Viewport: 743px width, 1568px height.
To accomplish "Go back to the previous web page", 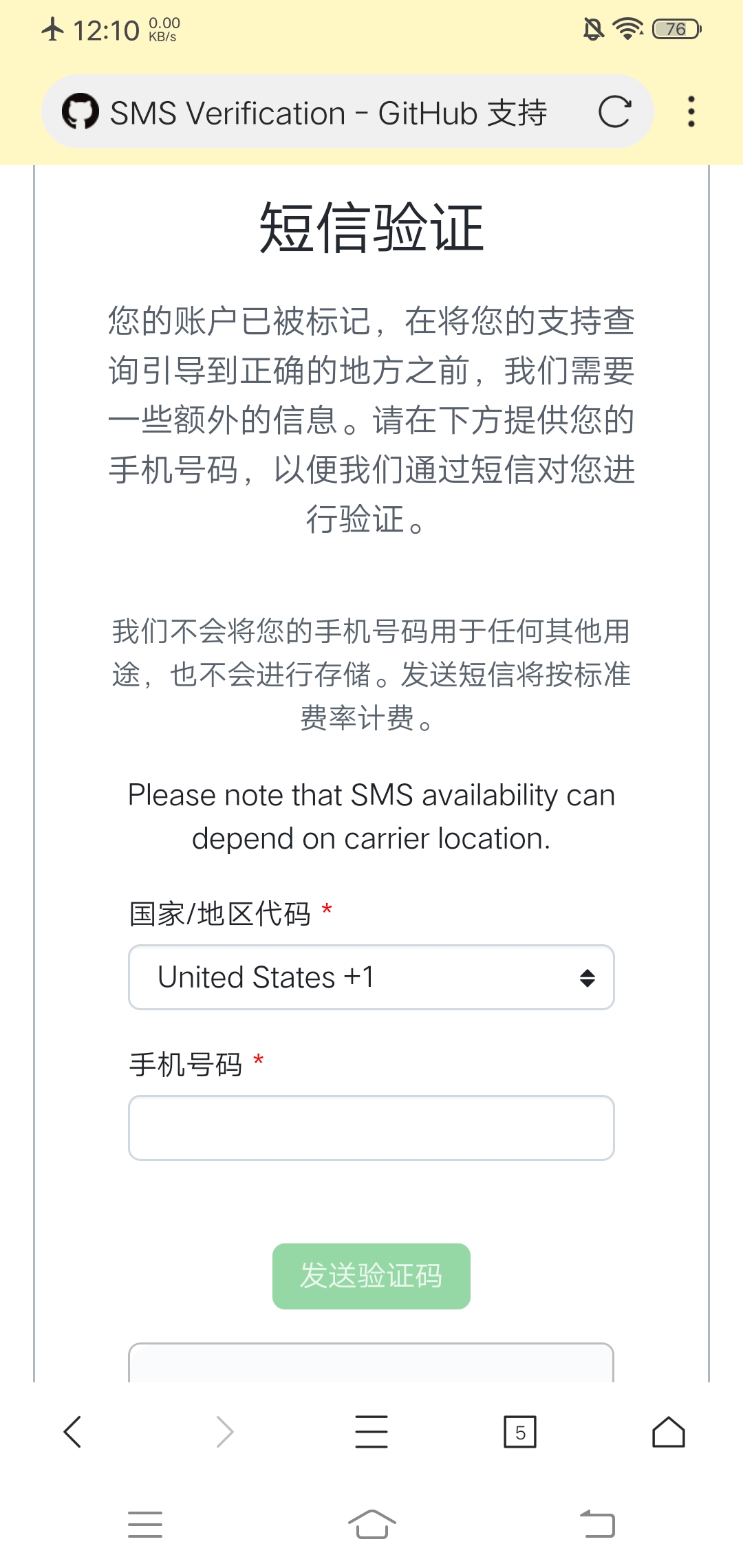I will tap(73, 1433).
